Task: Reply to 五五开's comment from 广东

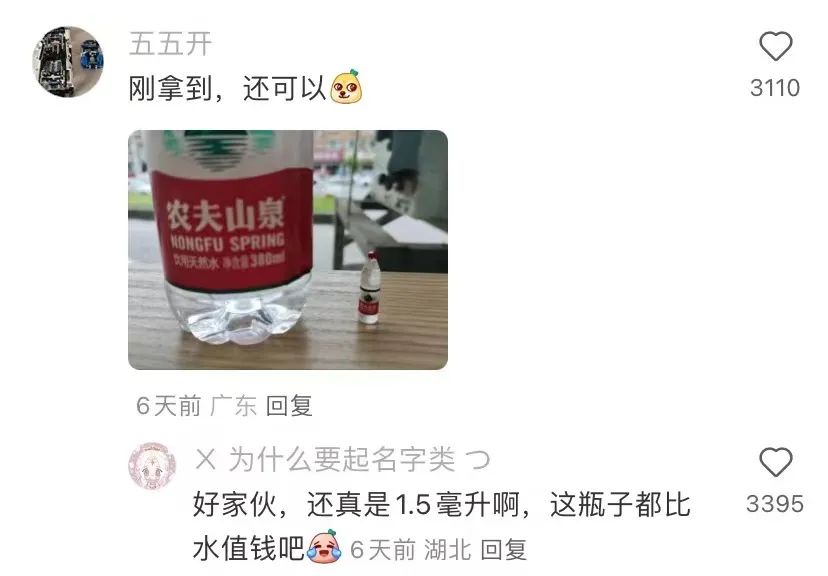Action: pos(290,406)
